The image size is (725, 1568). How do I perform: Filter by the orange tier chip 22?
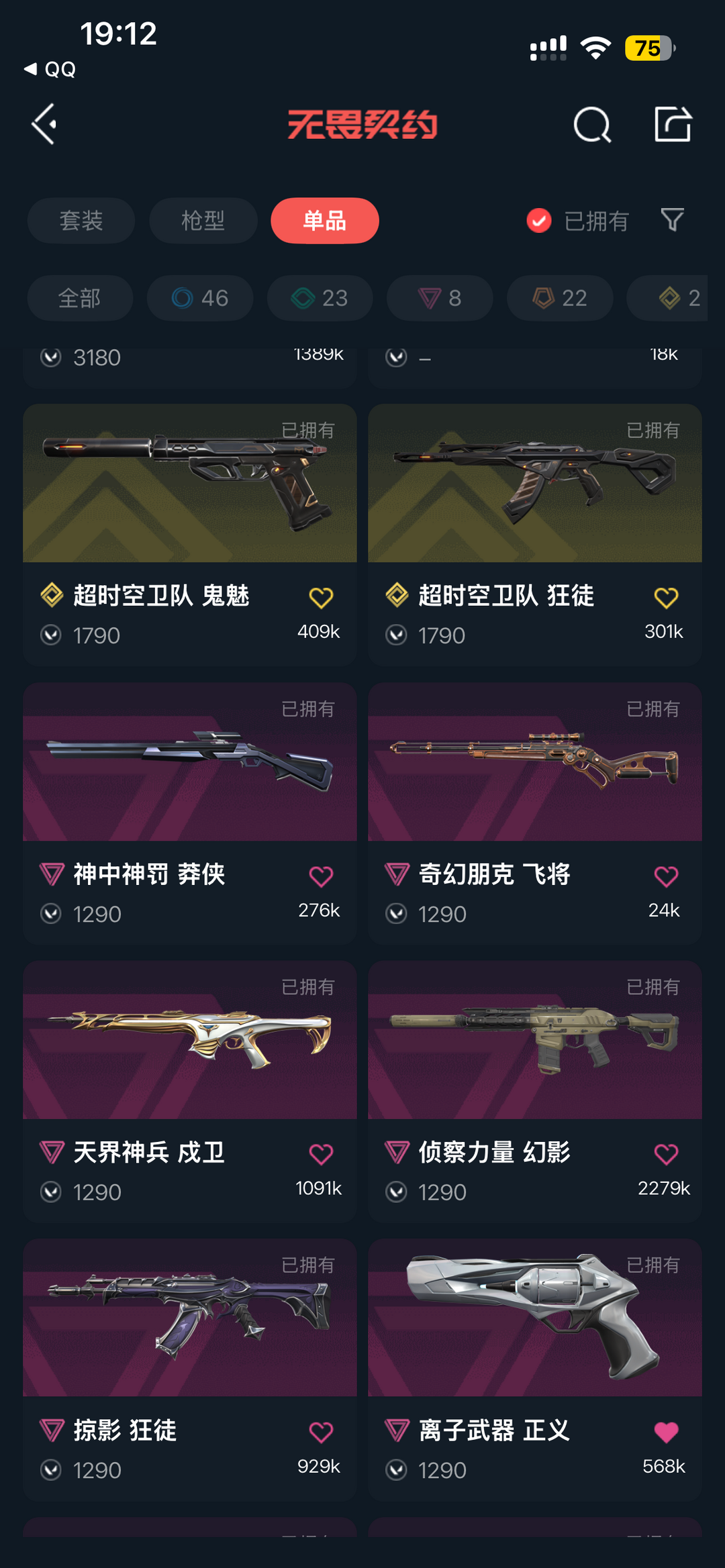pyautogui.click(x=560, y=298)
